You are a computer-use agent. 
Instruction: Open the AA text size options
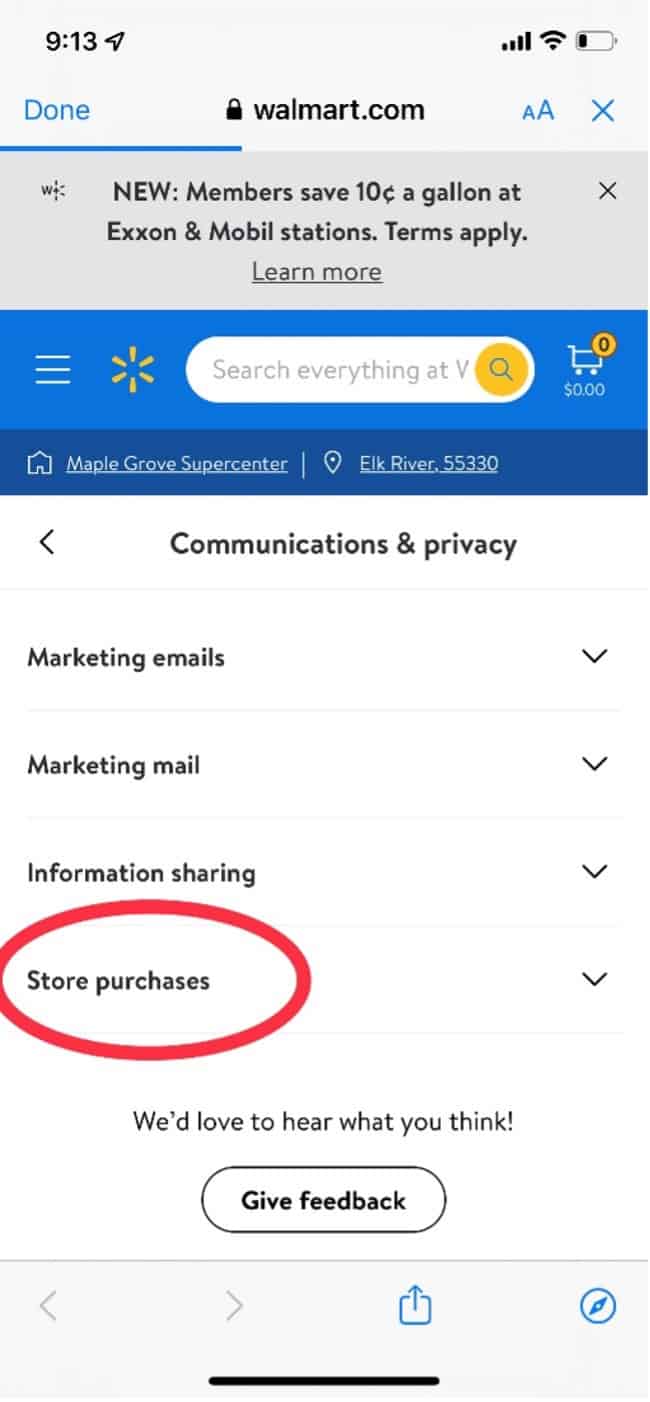pyautogui.click(x=538, y=110)
